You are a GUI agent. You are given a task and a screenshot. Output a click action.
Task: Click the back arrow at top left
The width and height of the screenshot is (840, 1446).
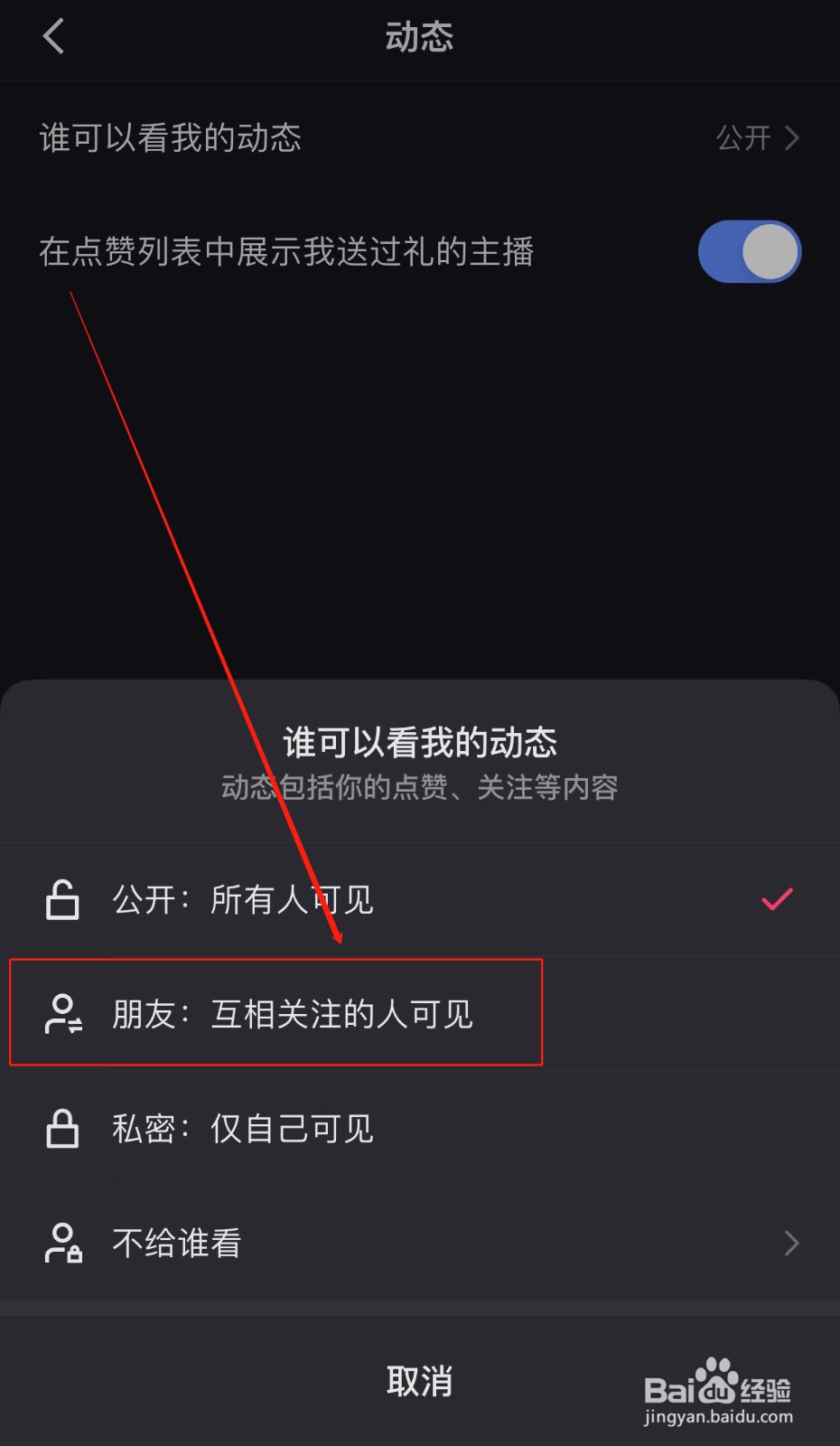click(53, 36)
